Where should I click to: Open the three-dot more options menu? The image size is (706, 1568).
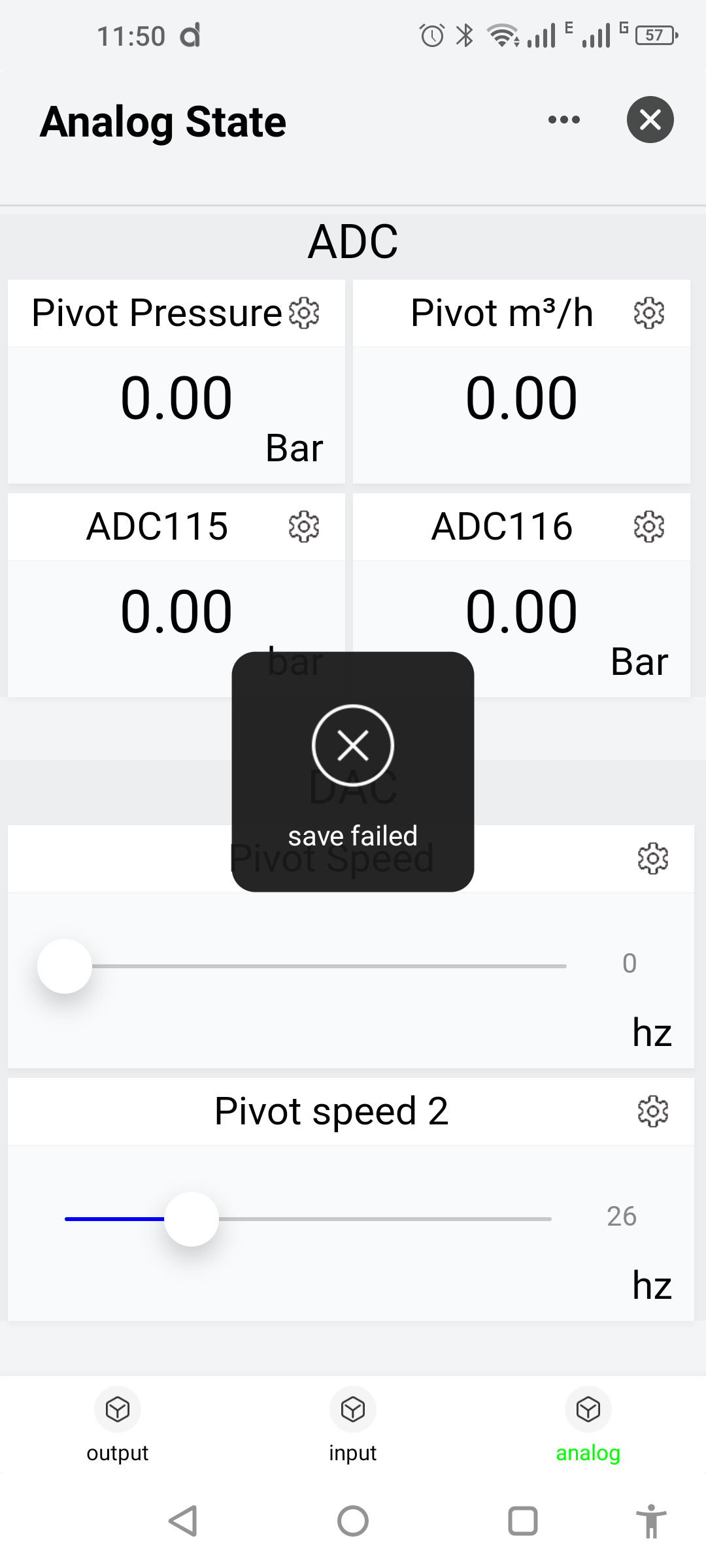pyautogui.click(x=564, y=120)
